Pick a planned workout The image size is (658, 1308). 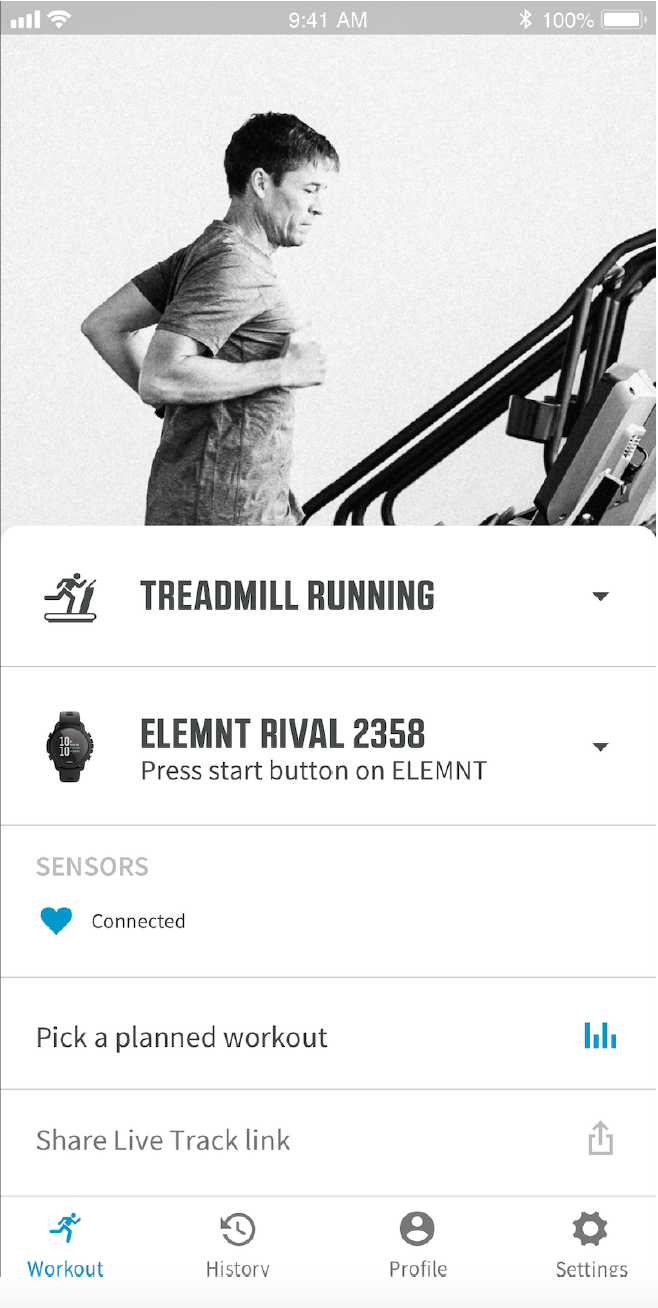click(x=328, y=1036)
